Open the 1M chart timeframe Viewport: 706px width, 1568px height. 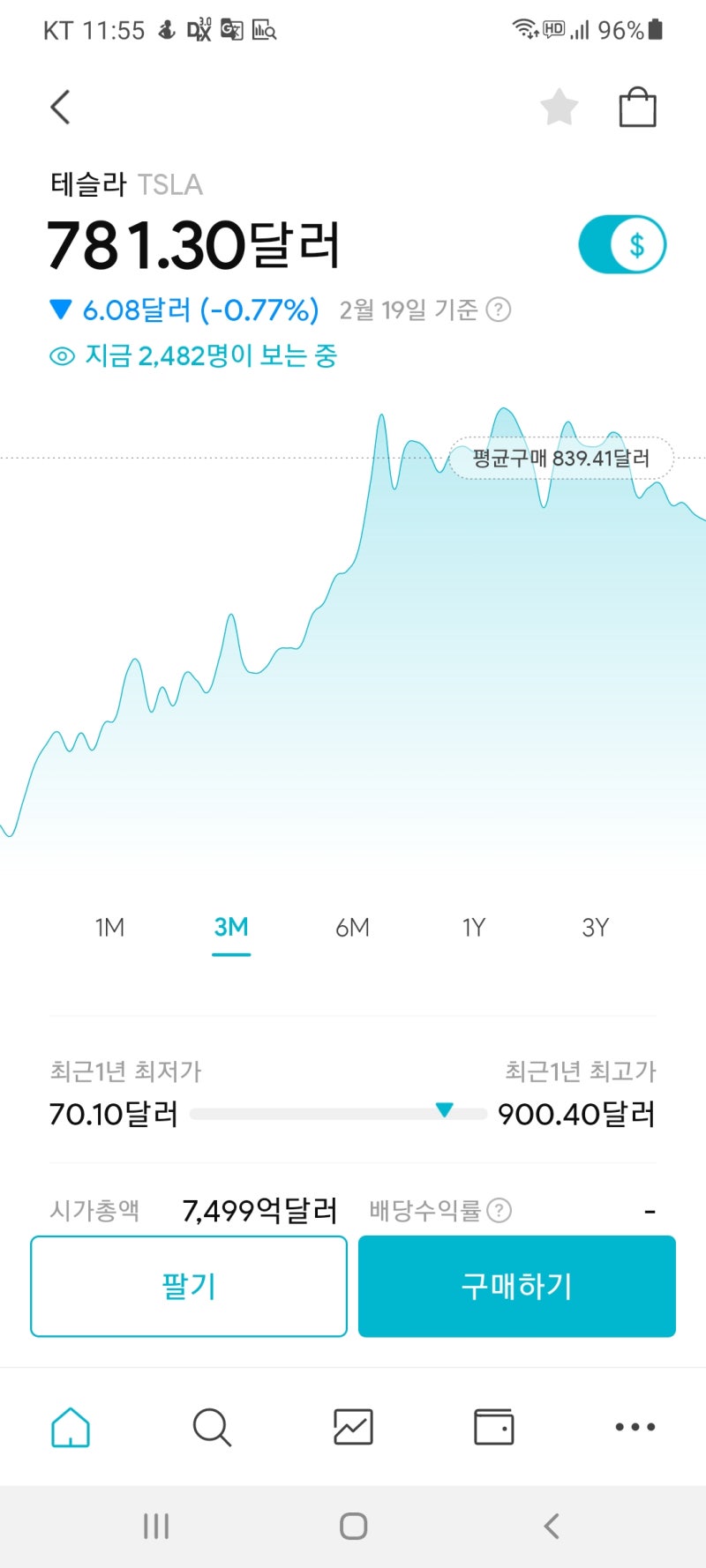[x=109, y=927]
